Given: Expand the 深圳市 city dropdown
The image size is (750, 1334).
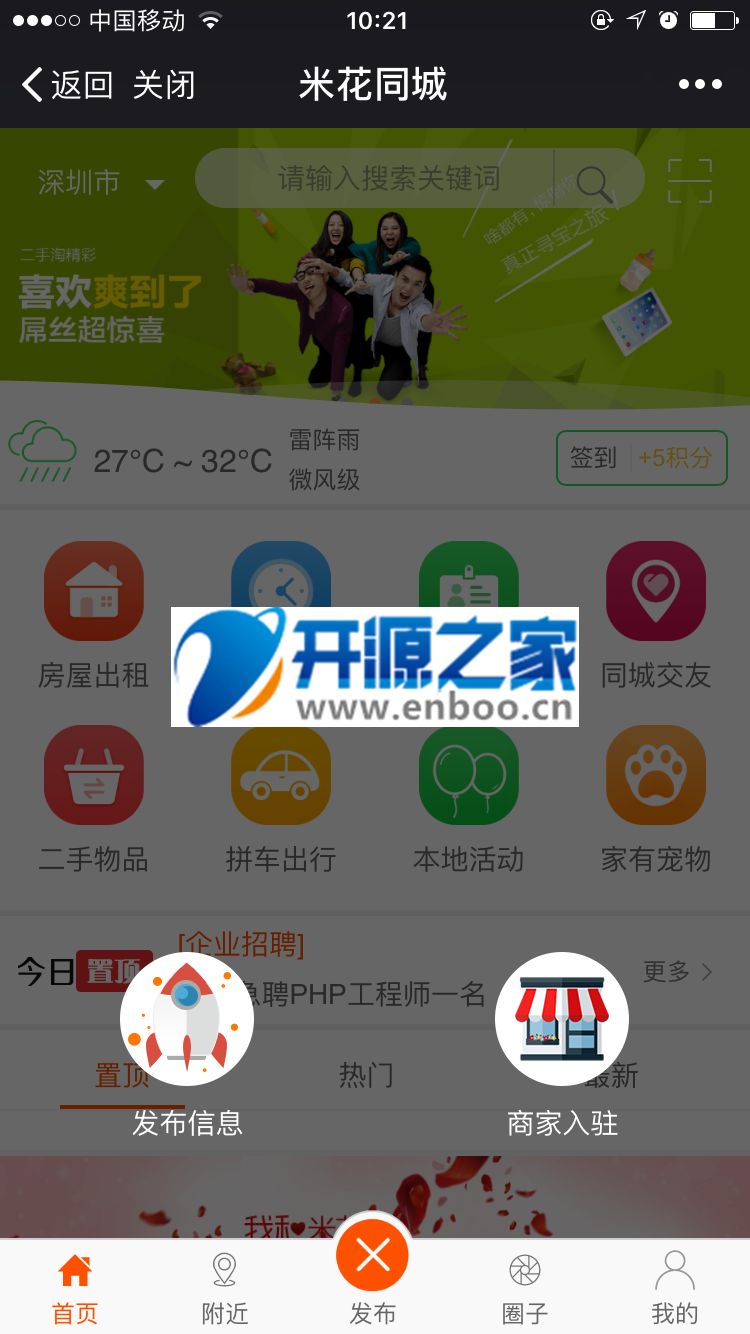Looking at the screenshot, I should pos(100,182).
